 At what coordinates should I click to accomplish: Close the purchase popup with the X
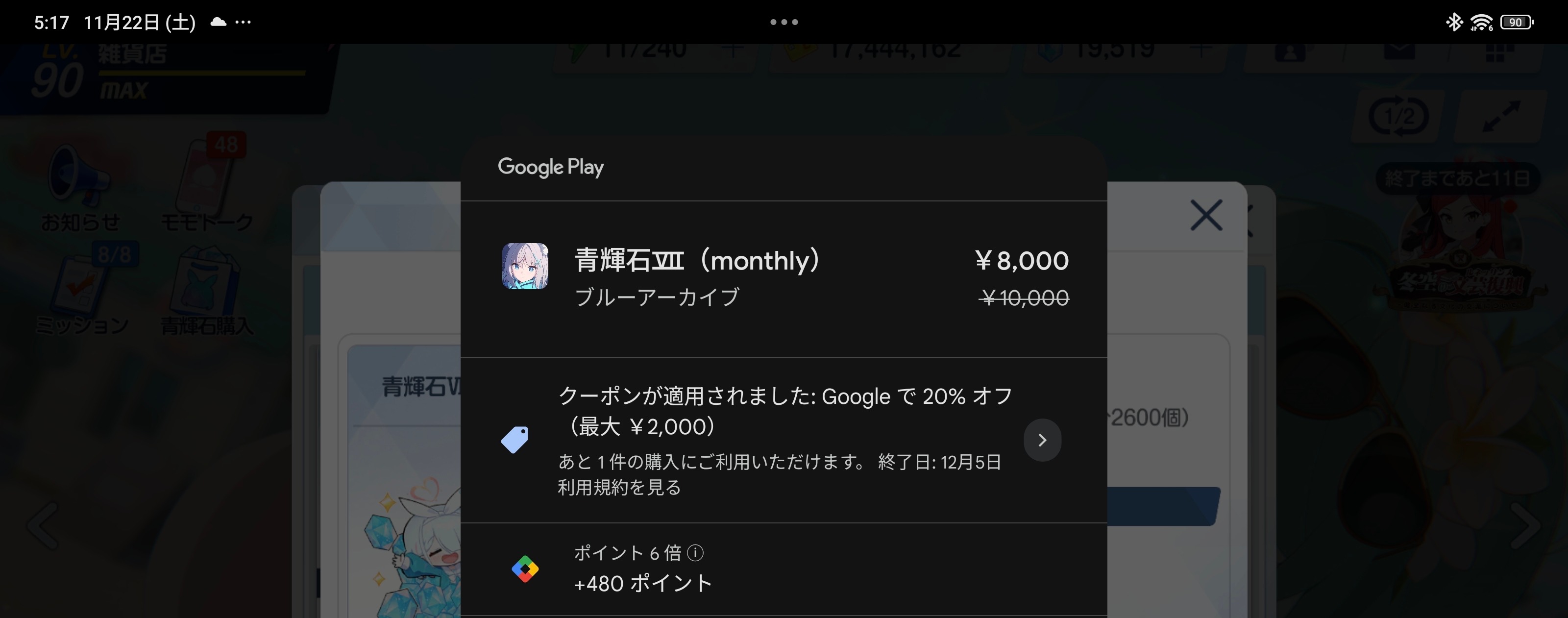1206,216
